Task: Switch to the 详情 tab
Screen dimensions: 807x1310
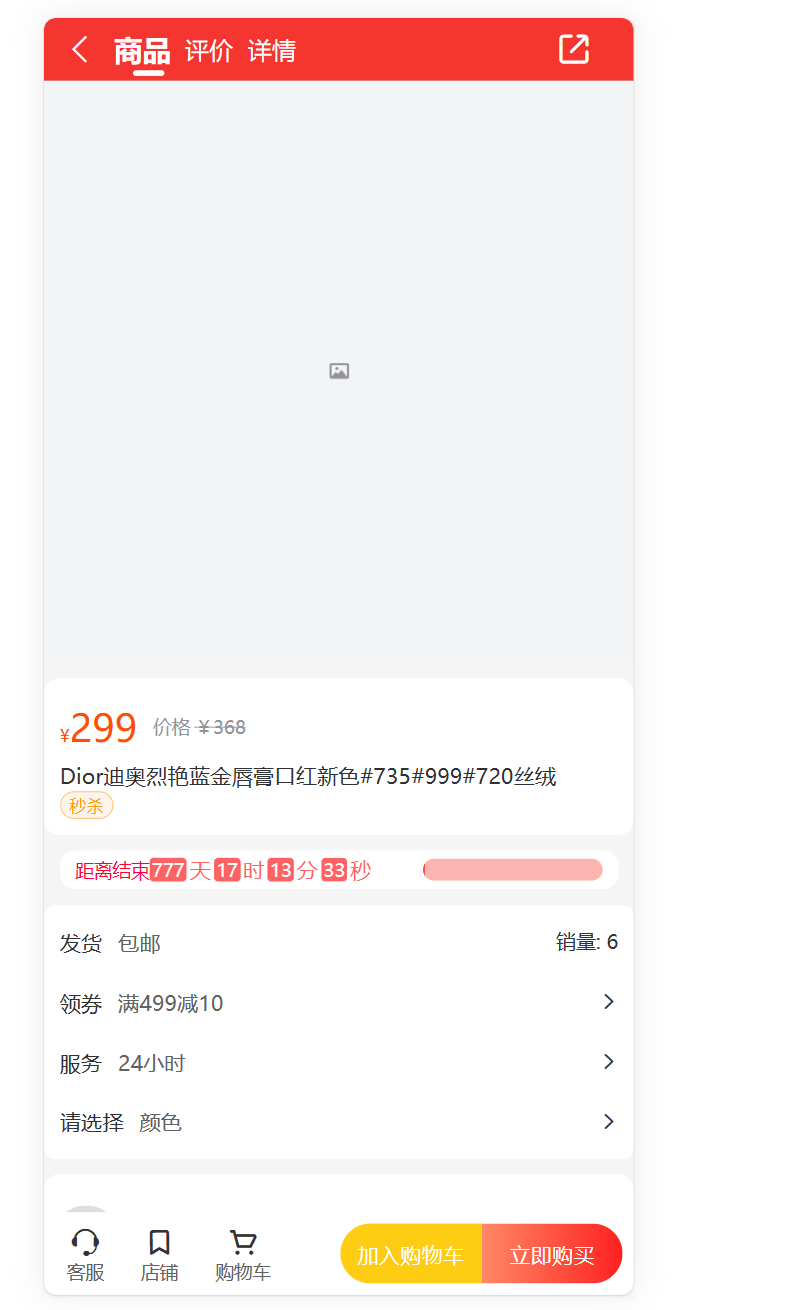Action: pos(272,50)
